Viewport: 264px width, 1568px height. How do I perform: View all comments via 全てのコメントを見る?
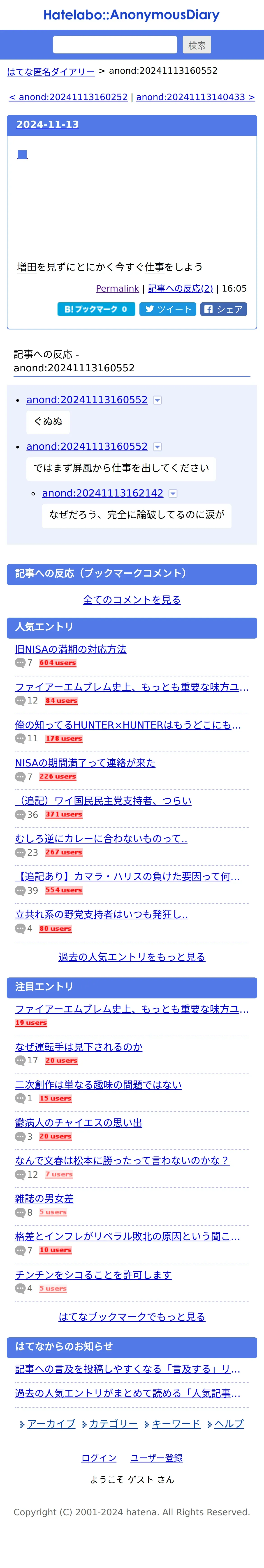click(132, 600)
